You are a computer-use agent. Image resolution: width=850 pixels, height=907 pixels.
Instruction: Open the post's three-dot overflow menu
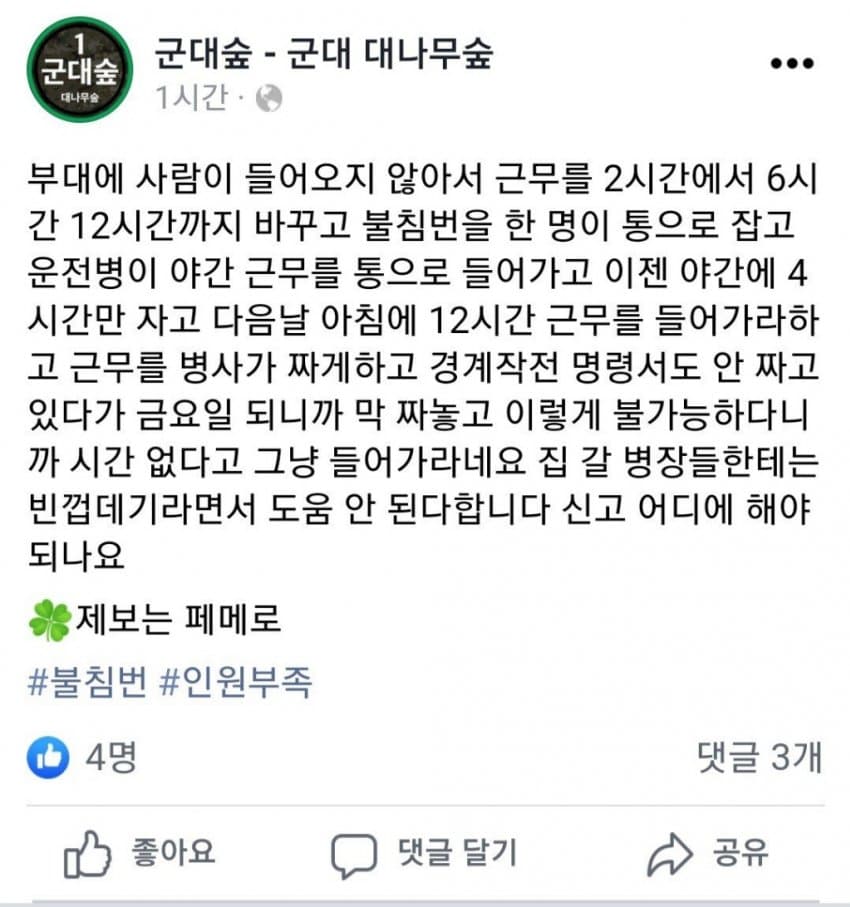coord(792,63)
